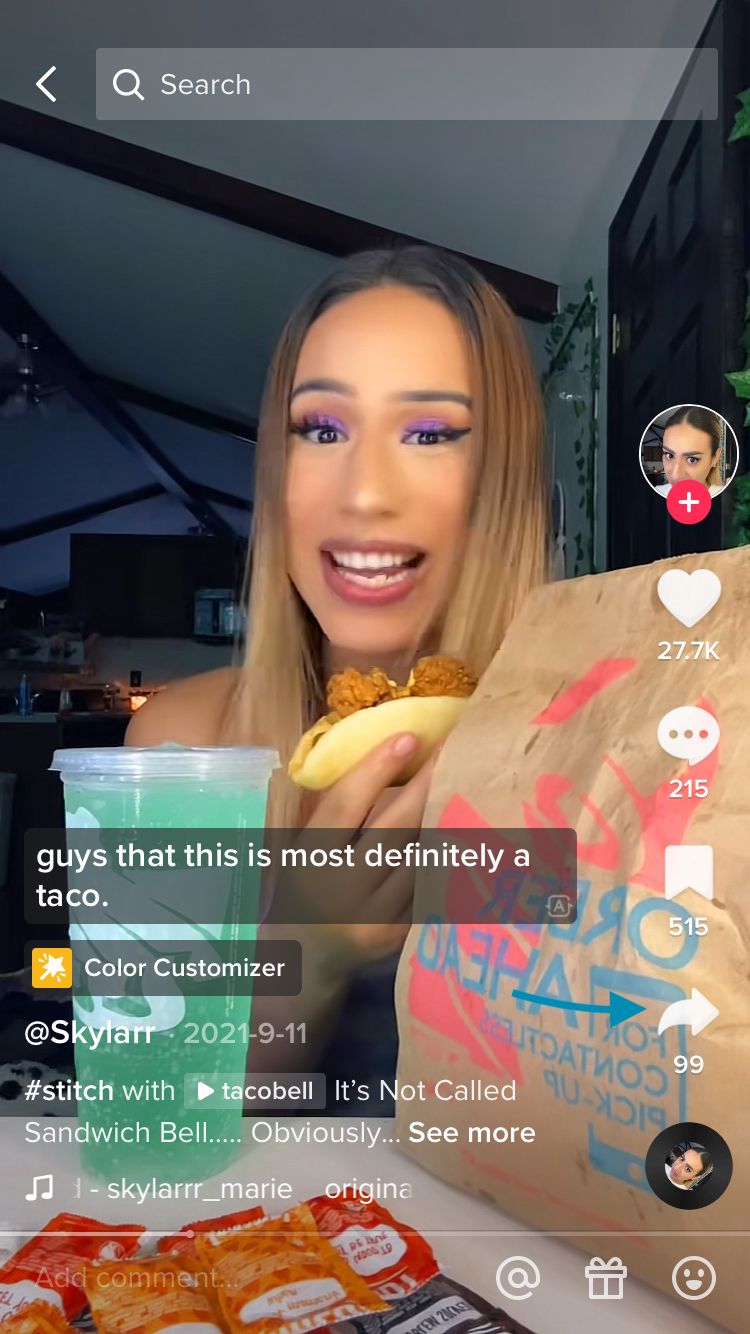750x1334 pixels.
Task: Go back with the arrow icon
Action: [x=46, y=85]
